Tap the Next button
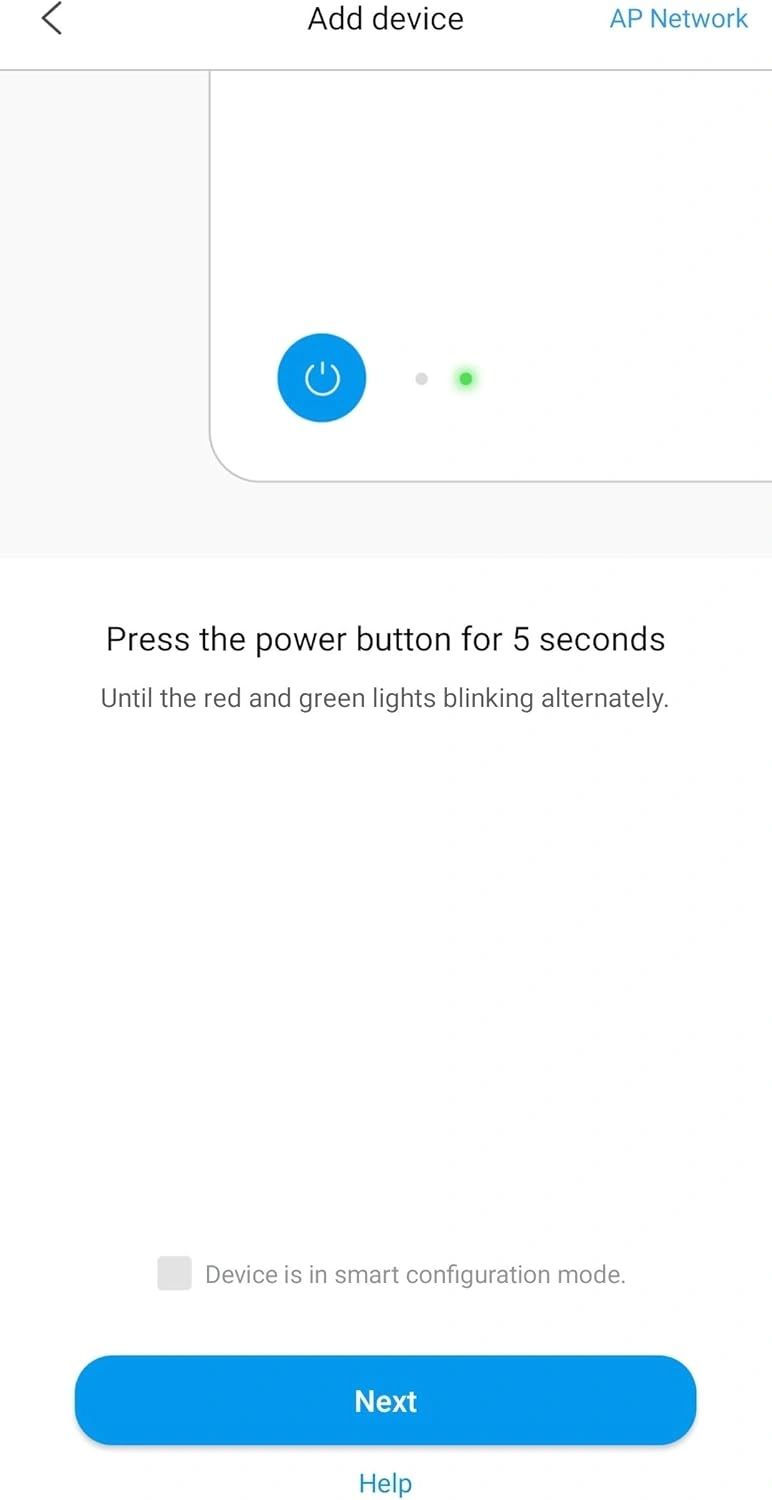This screenshot has height=1500, width=772. pyautogui.click(x=385, y=1400)
